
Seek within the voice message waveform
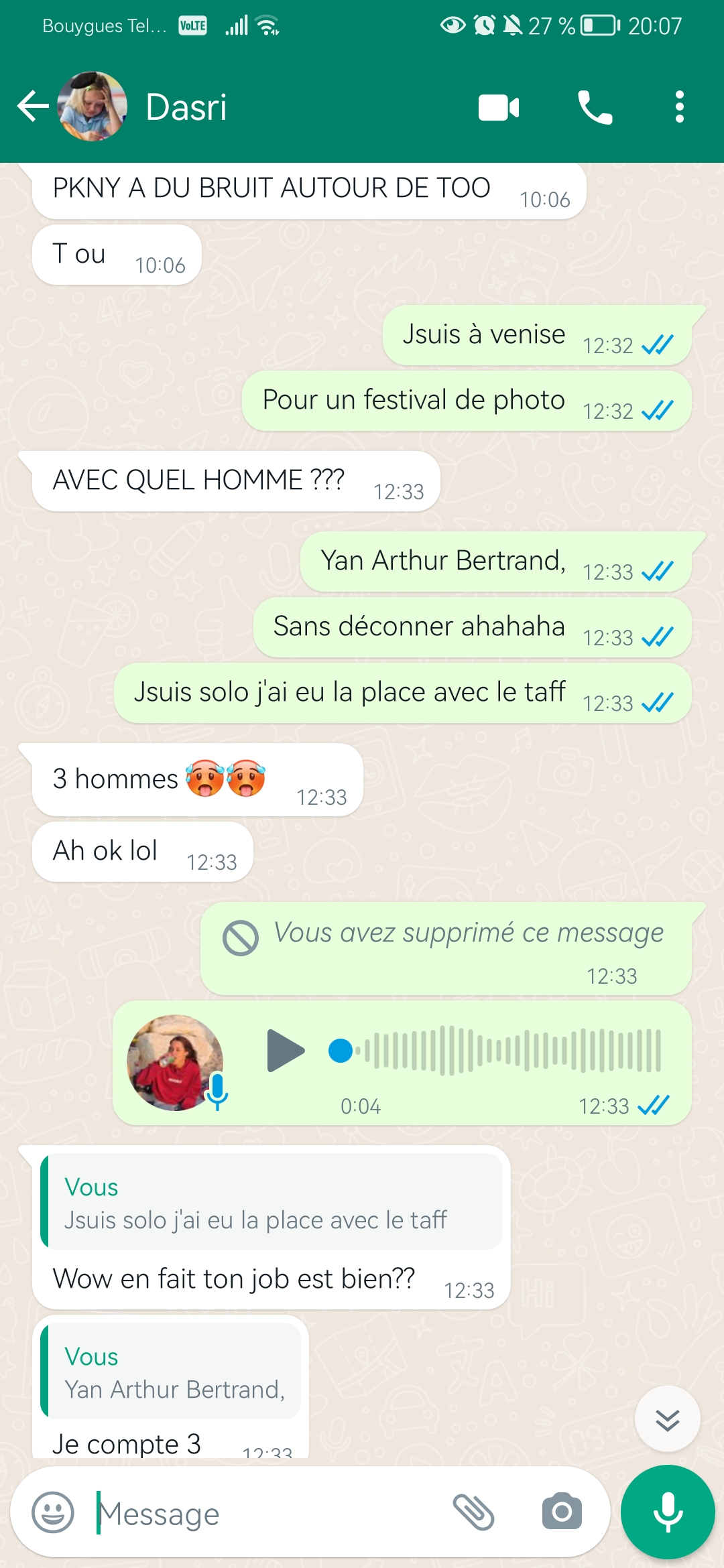coord(495,1051)
